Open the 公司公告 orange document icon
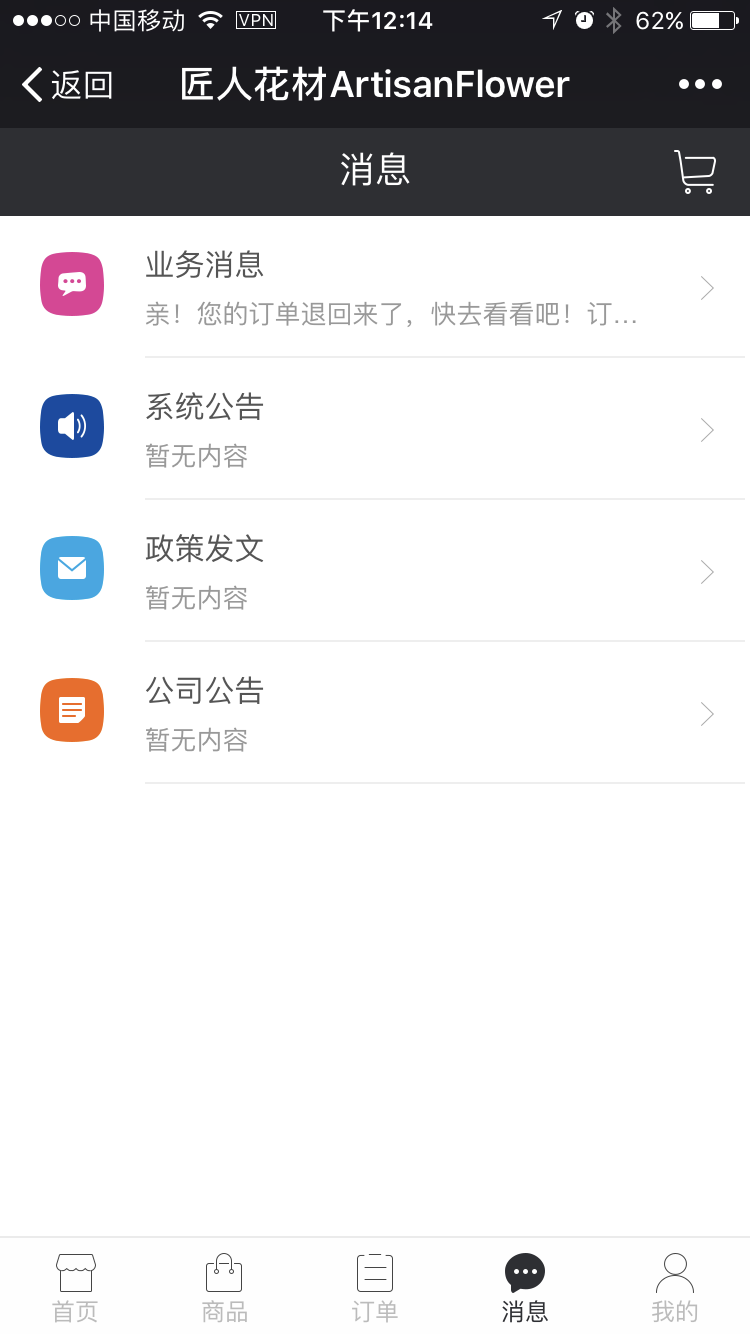The height and width of the screenshot is (1334, 750). (x=71, y=710)
